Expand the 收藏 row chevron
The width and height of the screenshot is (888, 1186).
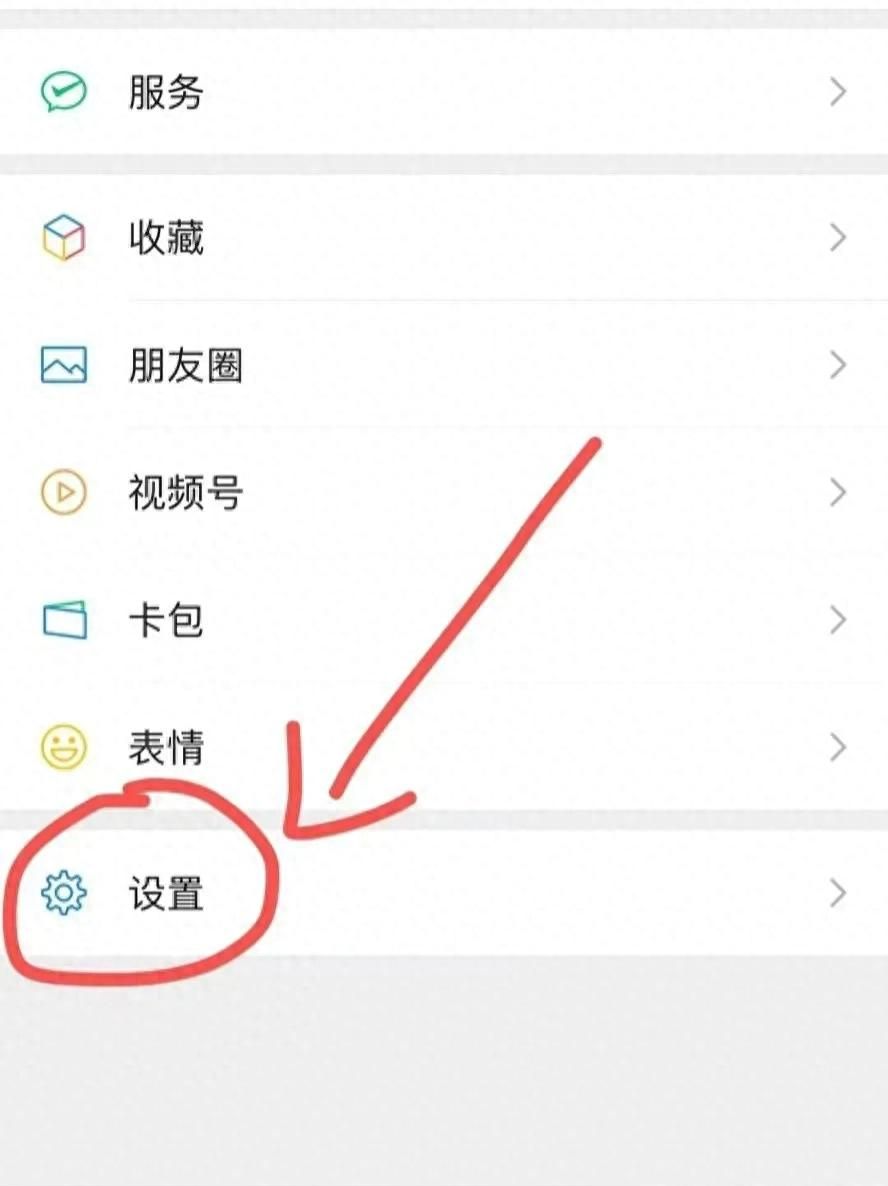pos(837,238)
